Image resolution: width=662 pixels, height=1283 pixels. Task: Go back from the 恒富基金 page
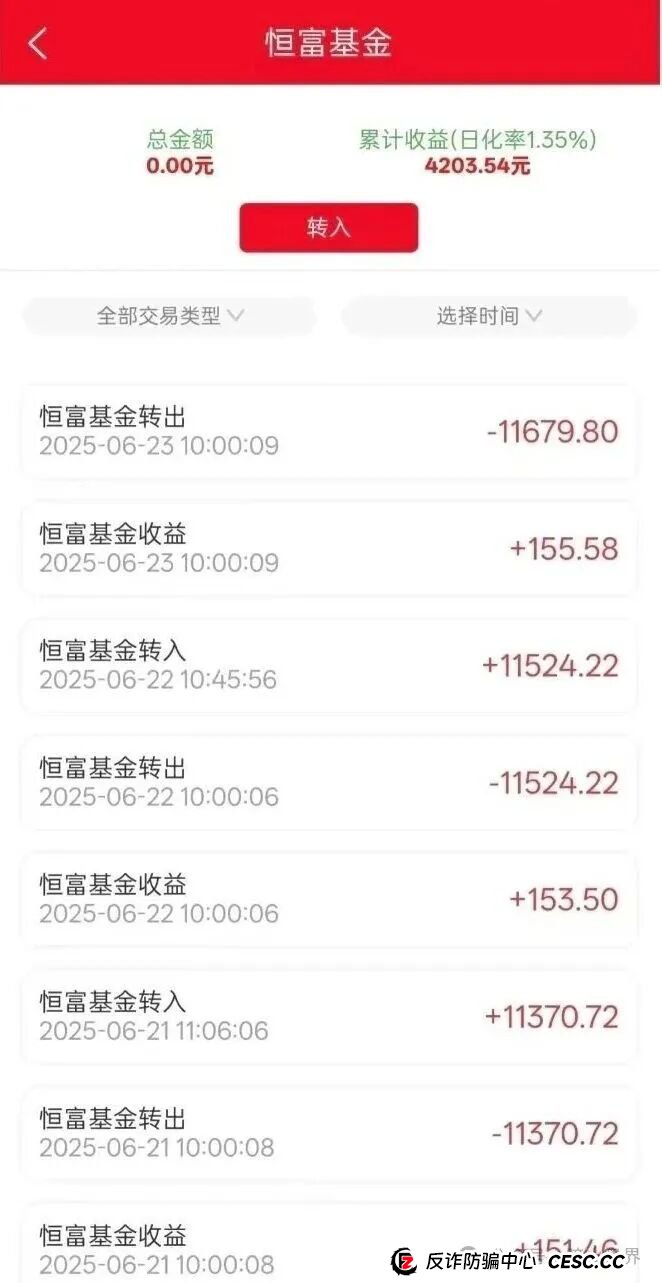tap(38, 44)
